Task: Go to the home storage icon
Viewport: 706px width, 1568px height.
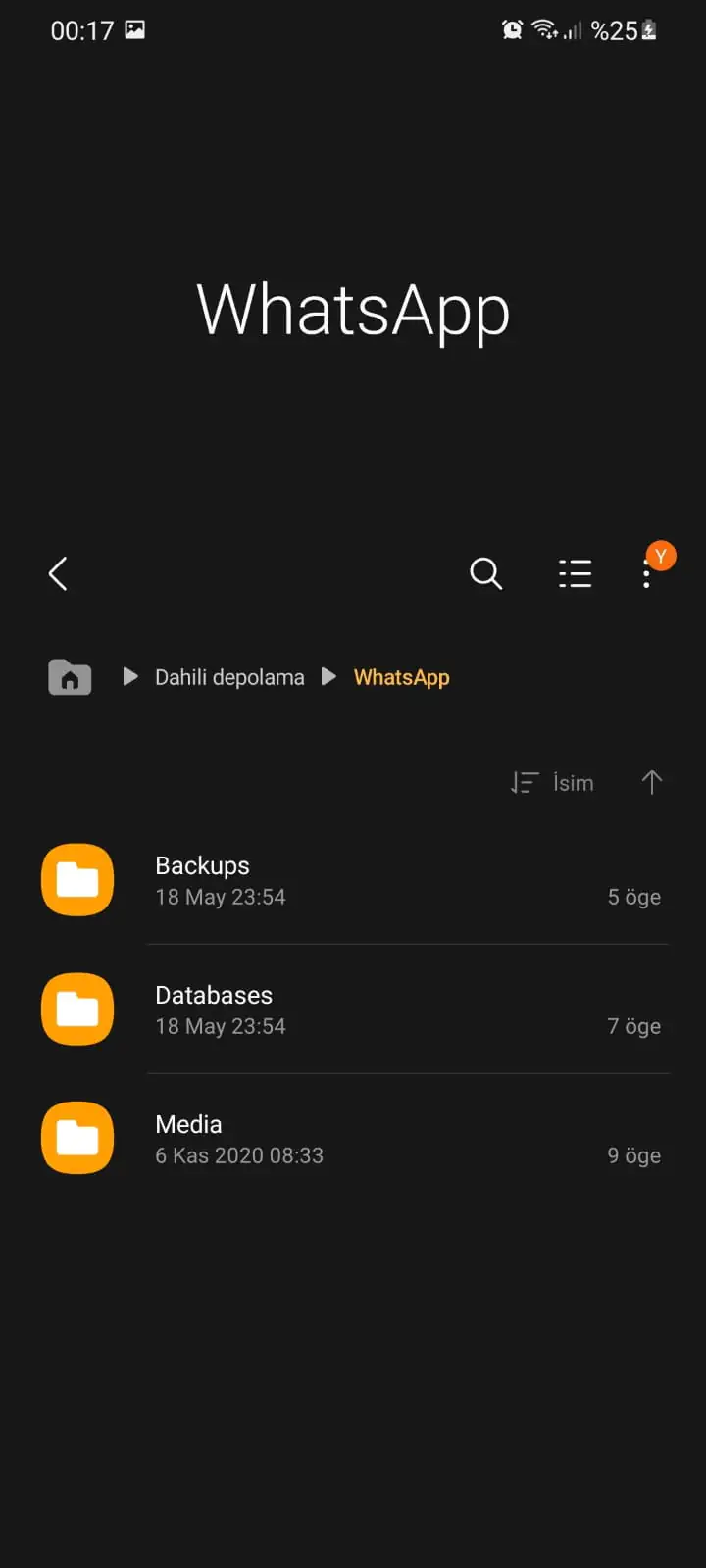Action: click(70, 677)
